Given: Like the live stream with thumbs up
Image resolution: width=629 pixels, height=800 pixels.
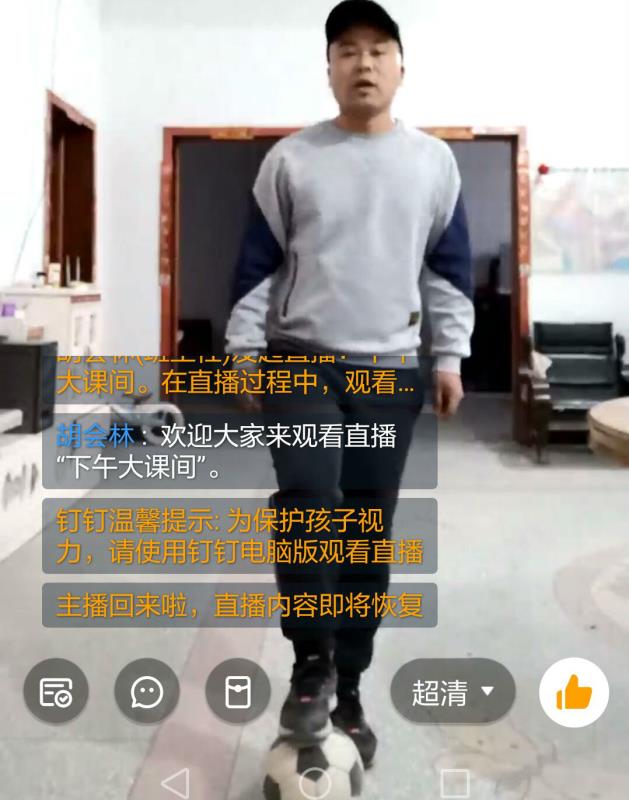Looking at the screenshot, I should pyautogui.click(x=574, y=692).
